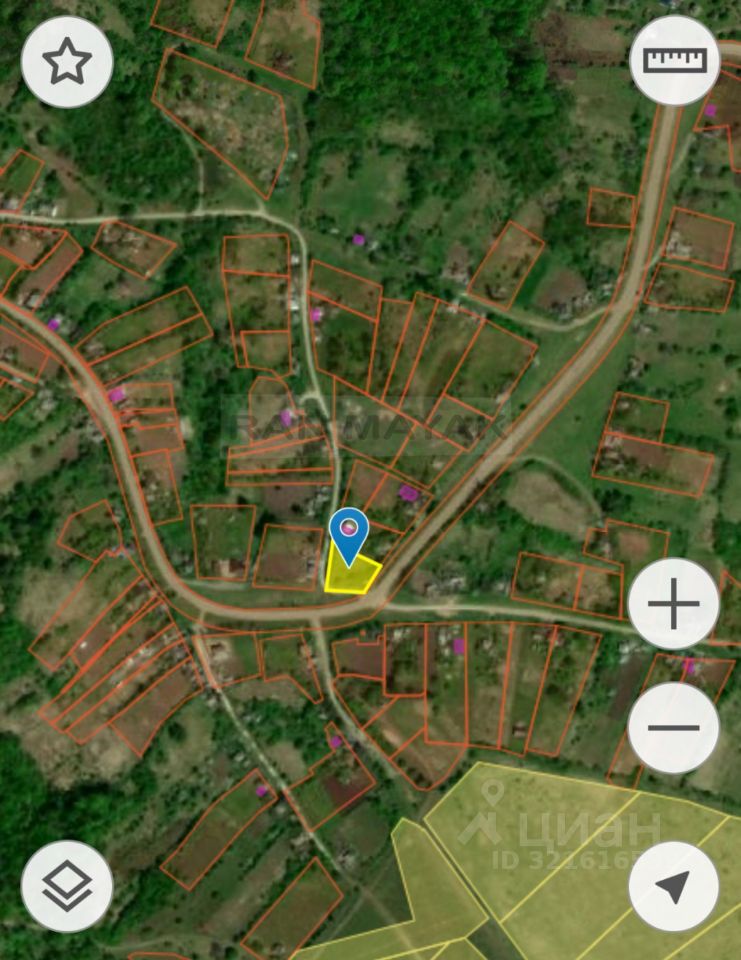Zoom out of the map
The width and height of the screenshot is (741, 960).
coord(674,728)
